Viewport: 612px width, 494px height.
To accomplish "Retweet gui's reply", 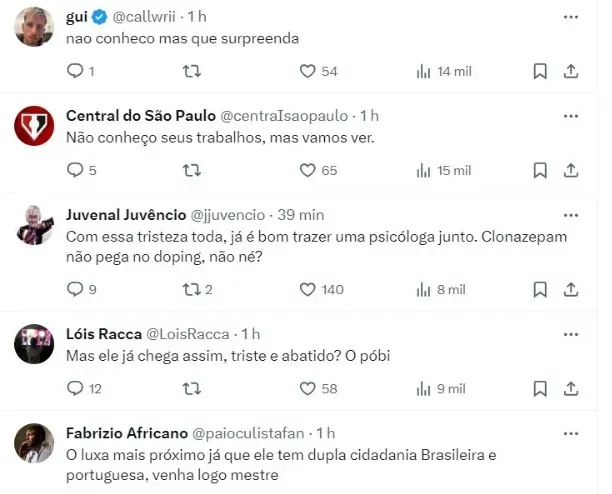I will 193,71.
